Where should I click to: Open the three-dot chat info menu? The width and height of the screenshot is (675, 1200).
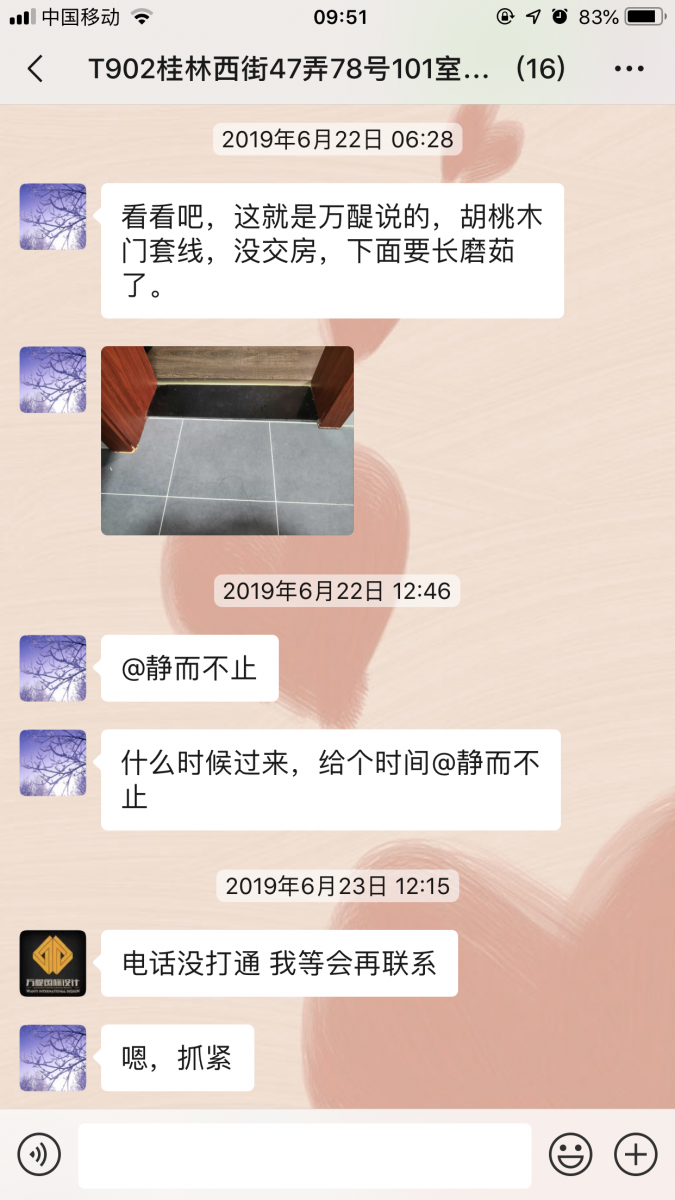[x=629, y=69]
